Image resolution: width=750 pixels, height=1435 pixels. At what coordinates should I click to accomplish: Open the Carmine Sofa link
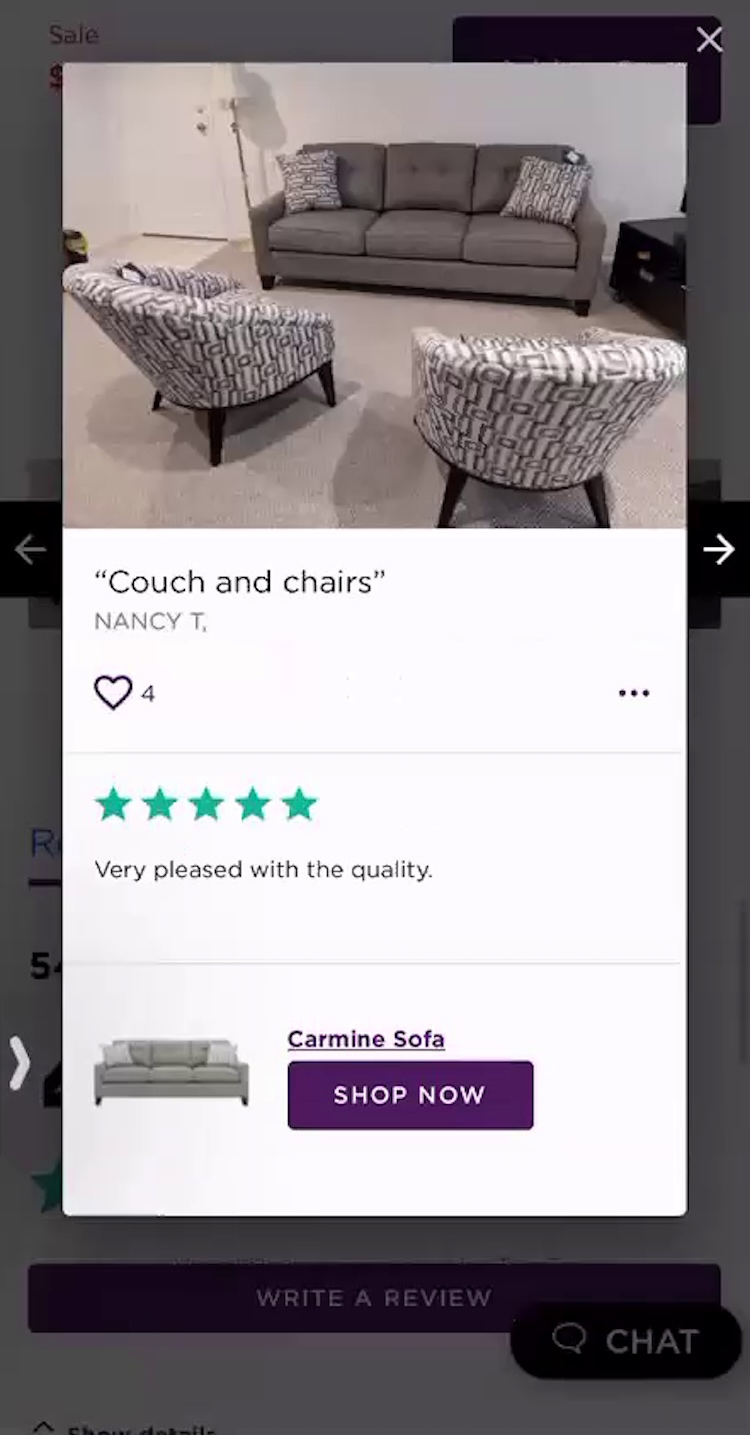click(x=366, y=1039)
